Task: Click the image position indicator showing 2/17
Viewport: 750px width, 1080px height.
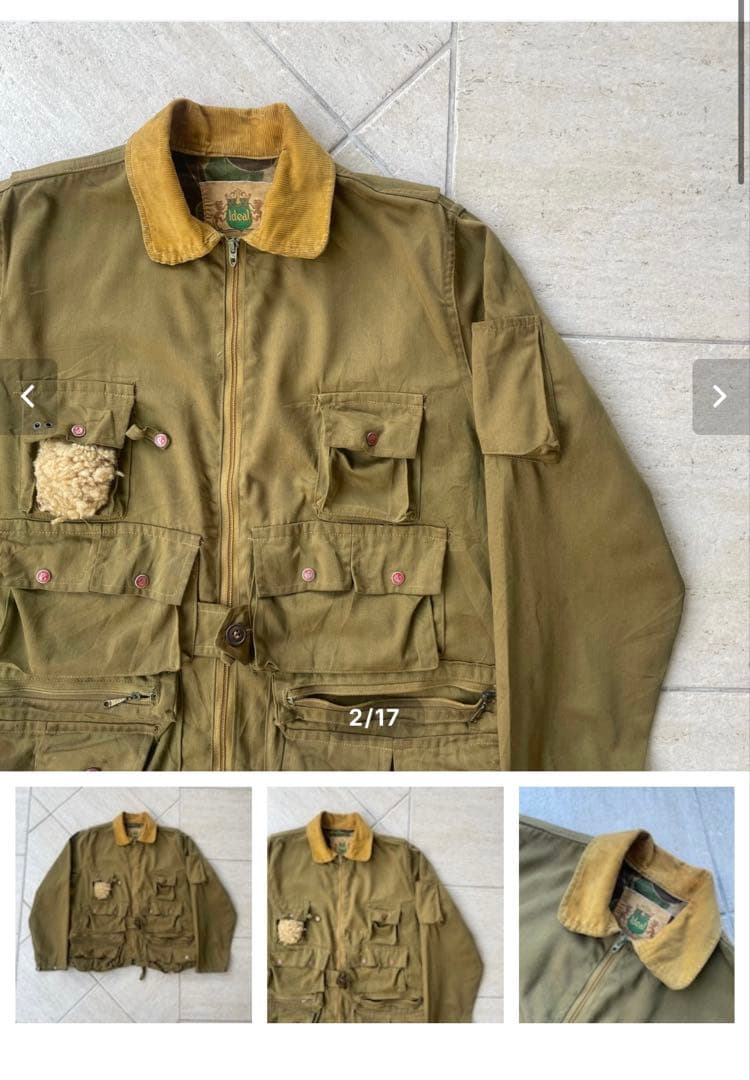Action: coord(372,716)
